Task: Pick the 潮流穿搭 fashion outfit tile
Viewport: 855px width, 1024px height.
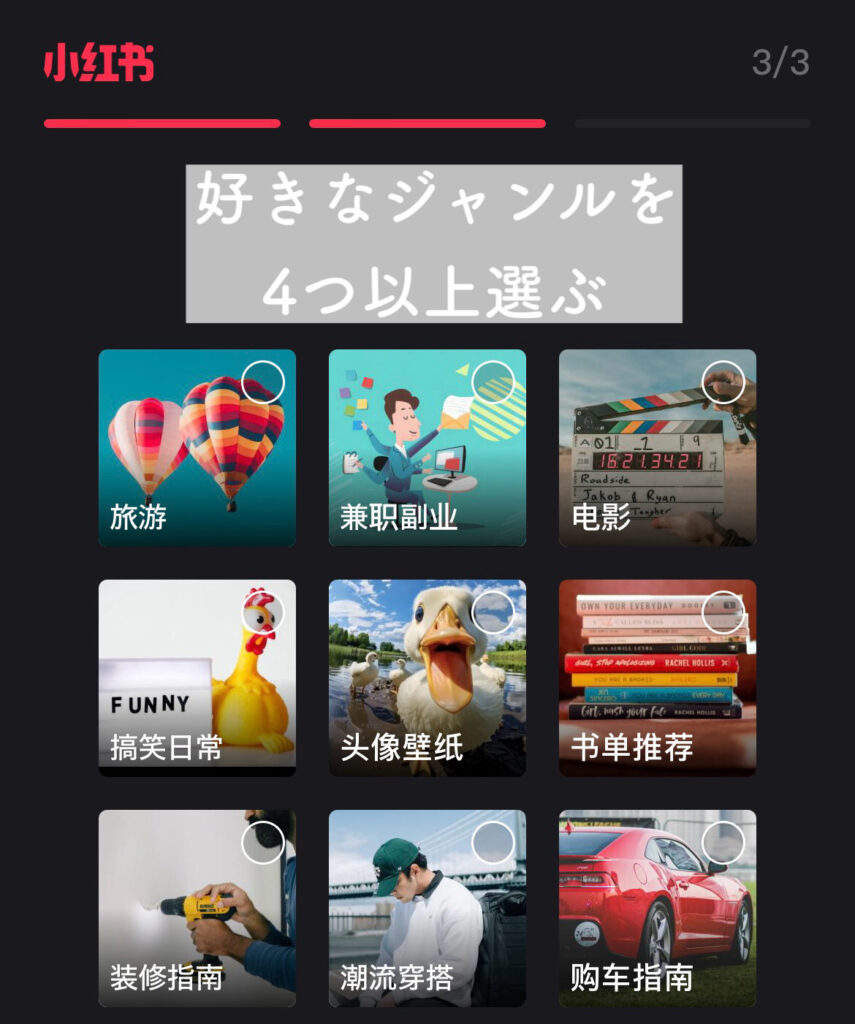Action: [x=427, y=908]
